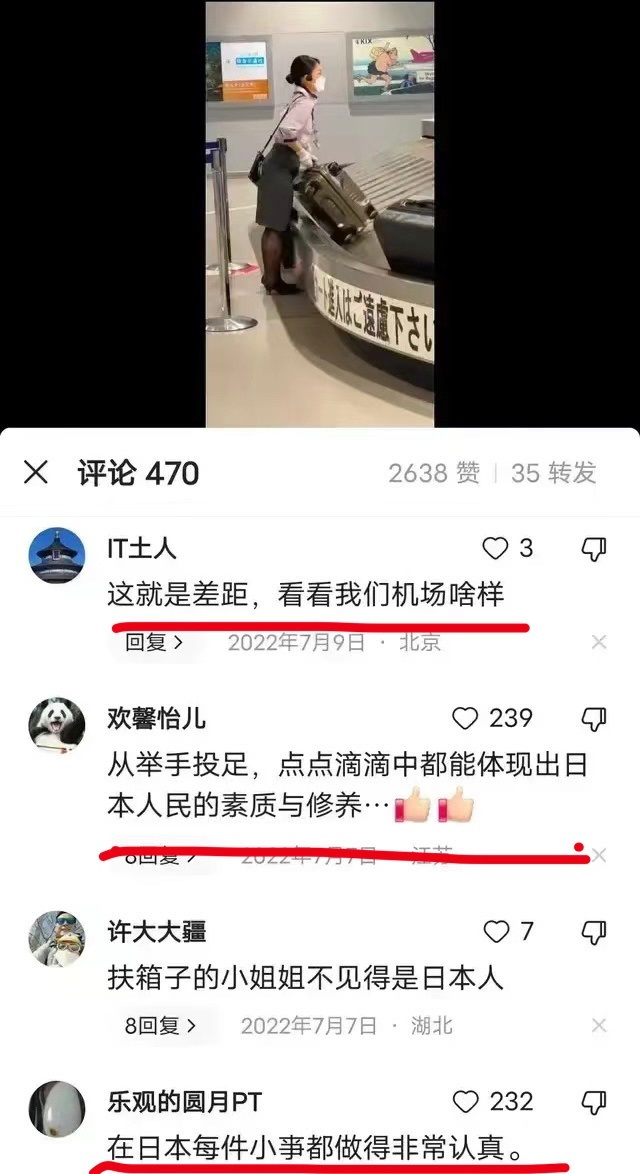
Task: Close the comments panel
Action: (36, 473)
